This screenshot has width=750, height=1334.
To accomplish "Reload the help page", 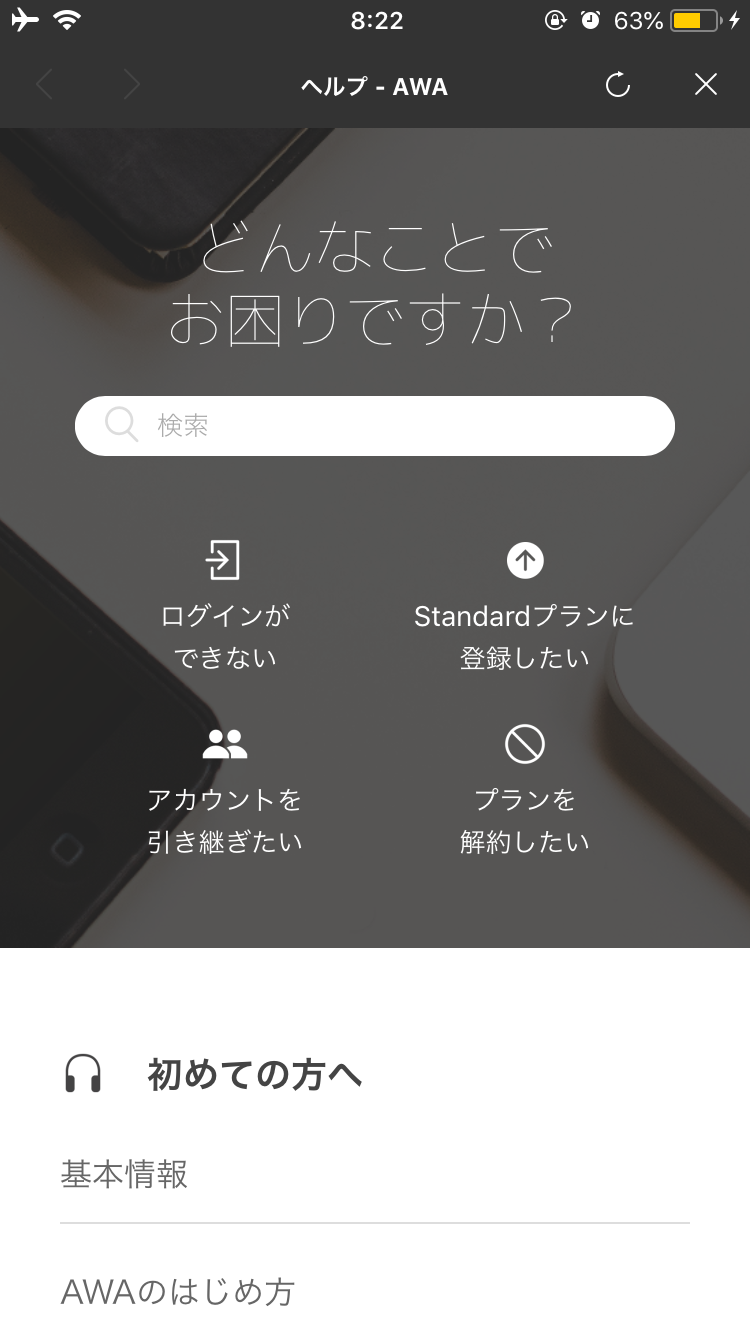I will [x=618, y=86].
